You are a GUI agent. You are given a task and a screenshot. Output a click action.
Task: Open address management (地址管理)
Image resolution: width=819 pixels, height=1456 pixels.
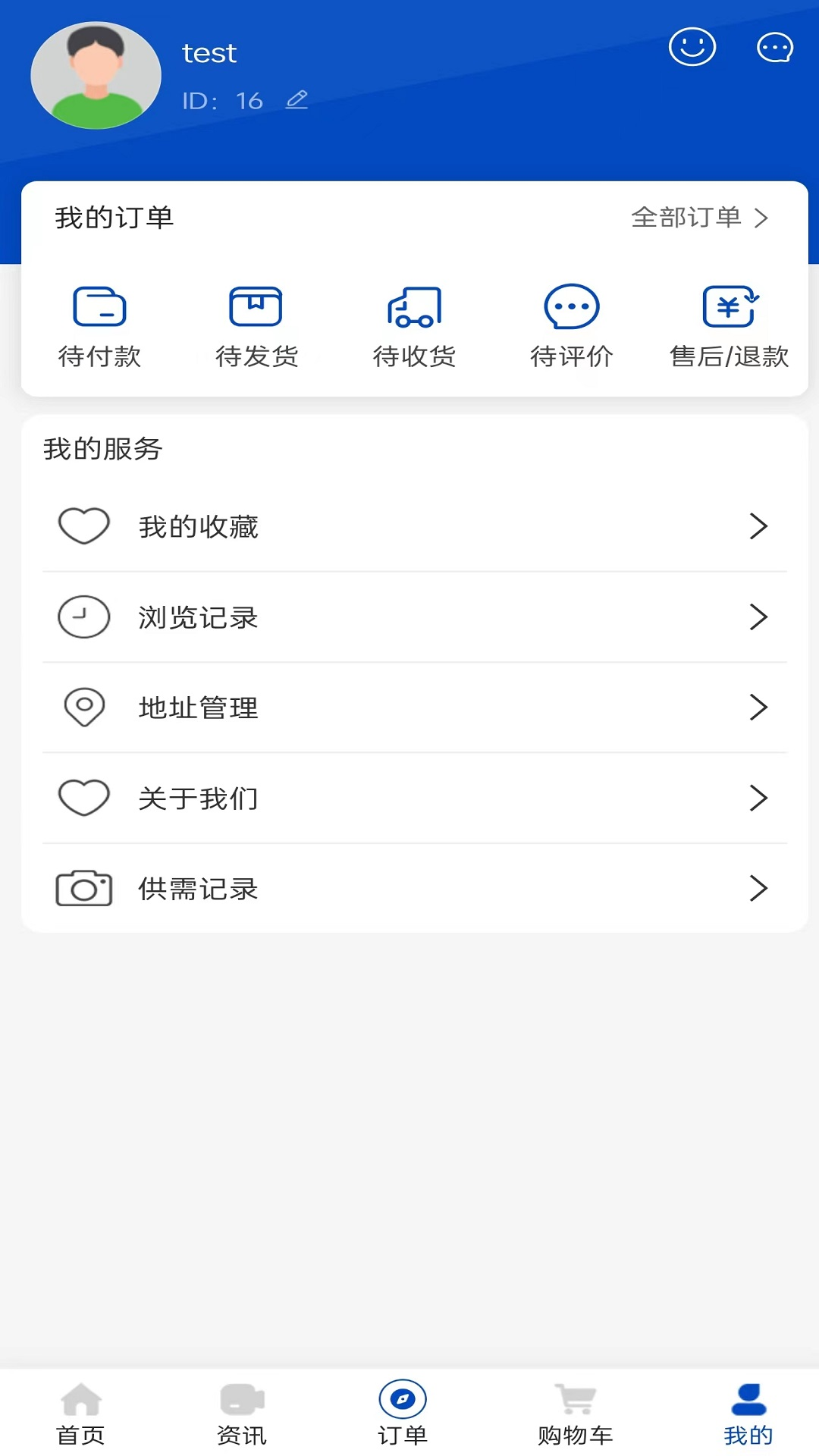click(x=414, y=708)
